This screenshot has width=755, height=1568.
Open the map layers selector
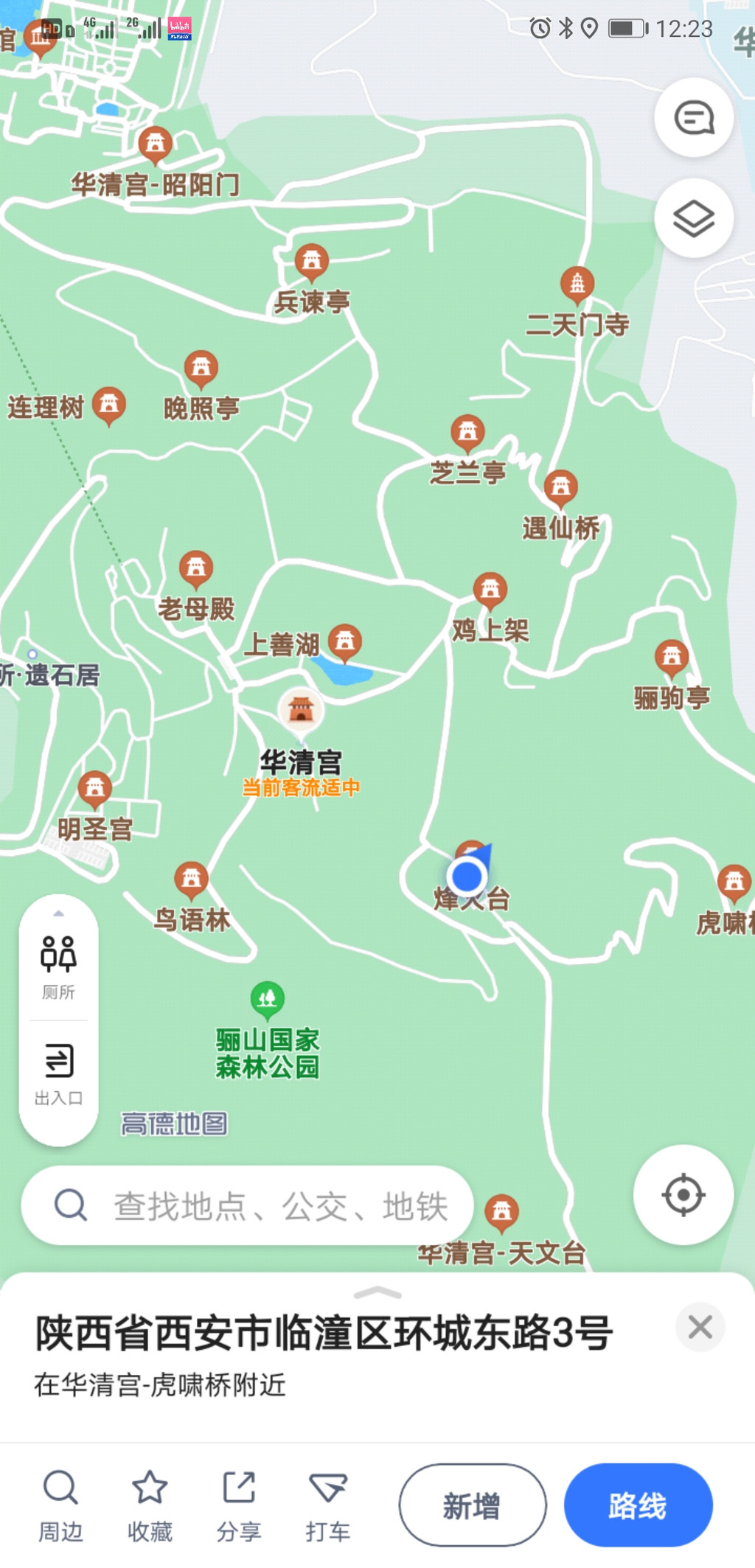(693, 218)
